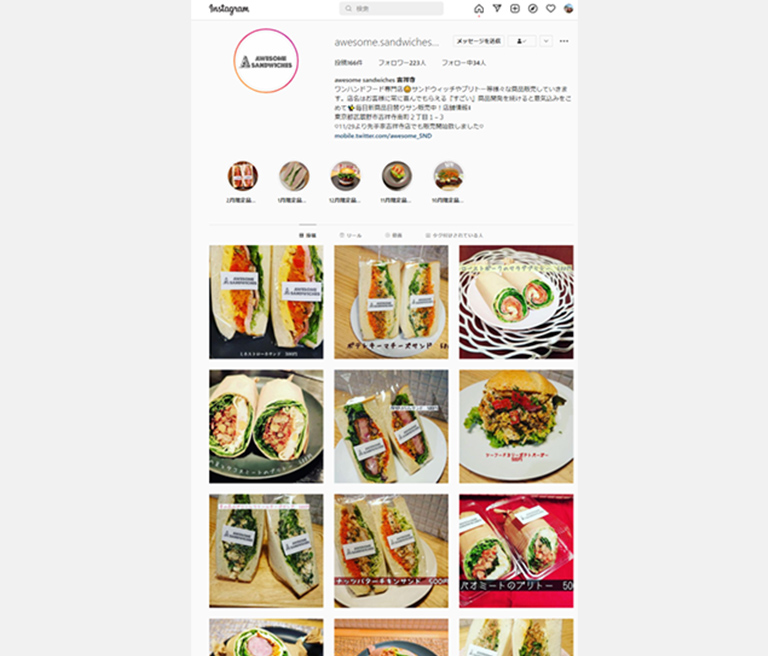
Task: Switch to the リール tab
Action: pyautogui.click(x=354, y=235)
